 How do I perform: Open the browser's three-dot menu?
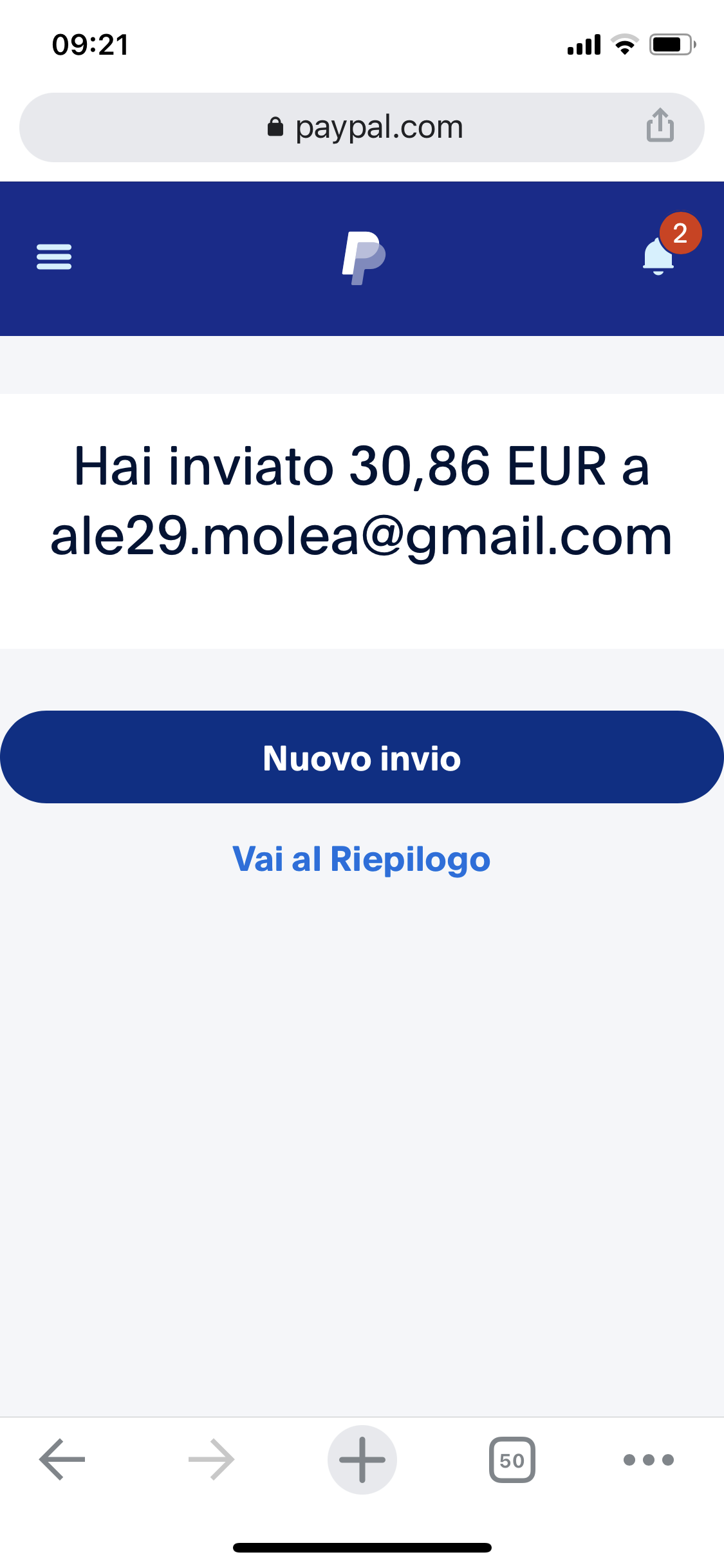tap(648, 1459)
